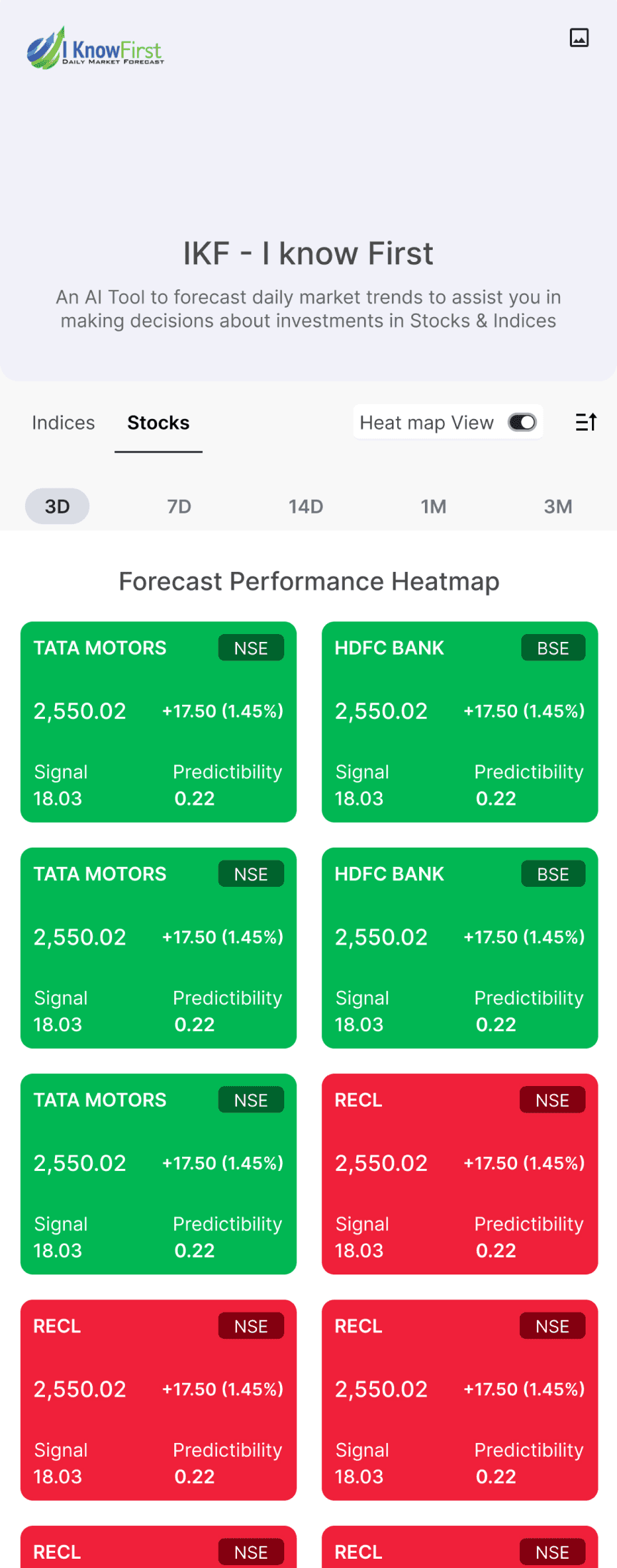The image size is (617, 1568).
Task: Switch to the Indices tab
Action: click(x=64, y=423)
